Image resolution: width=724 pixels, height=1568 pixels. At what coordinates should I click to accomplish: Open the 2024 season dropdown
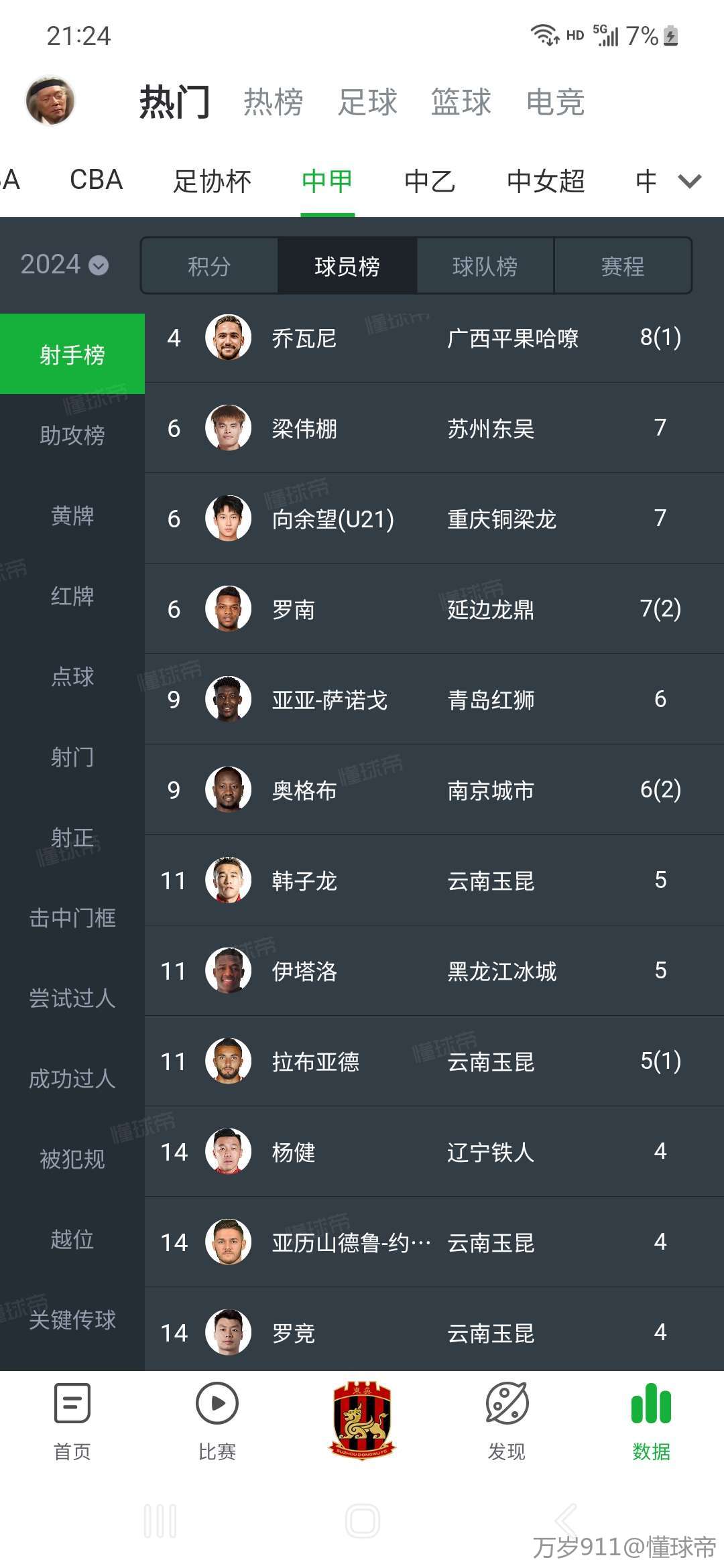click(64, 265)
